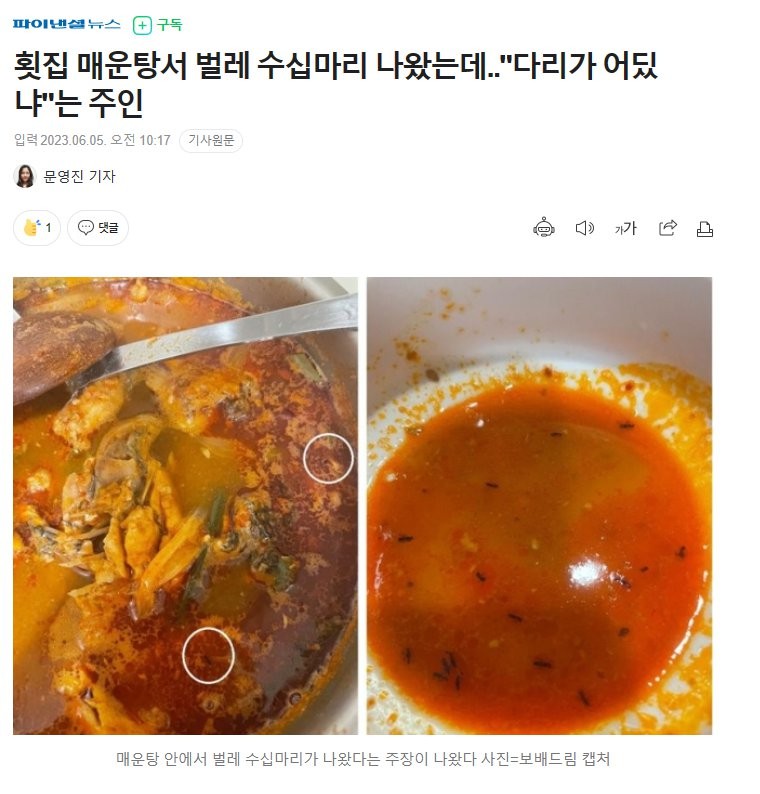Open the 기사원문 original article link

click(x=211, y=141)
